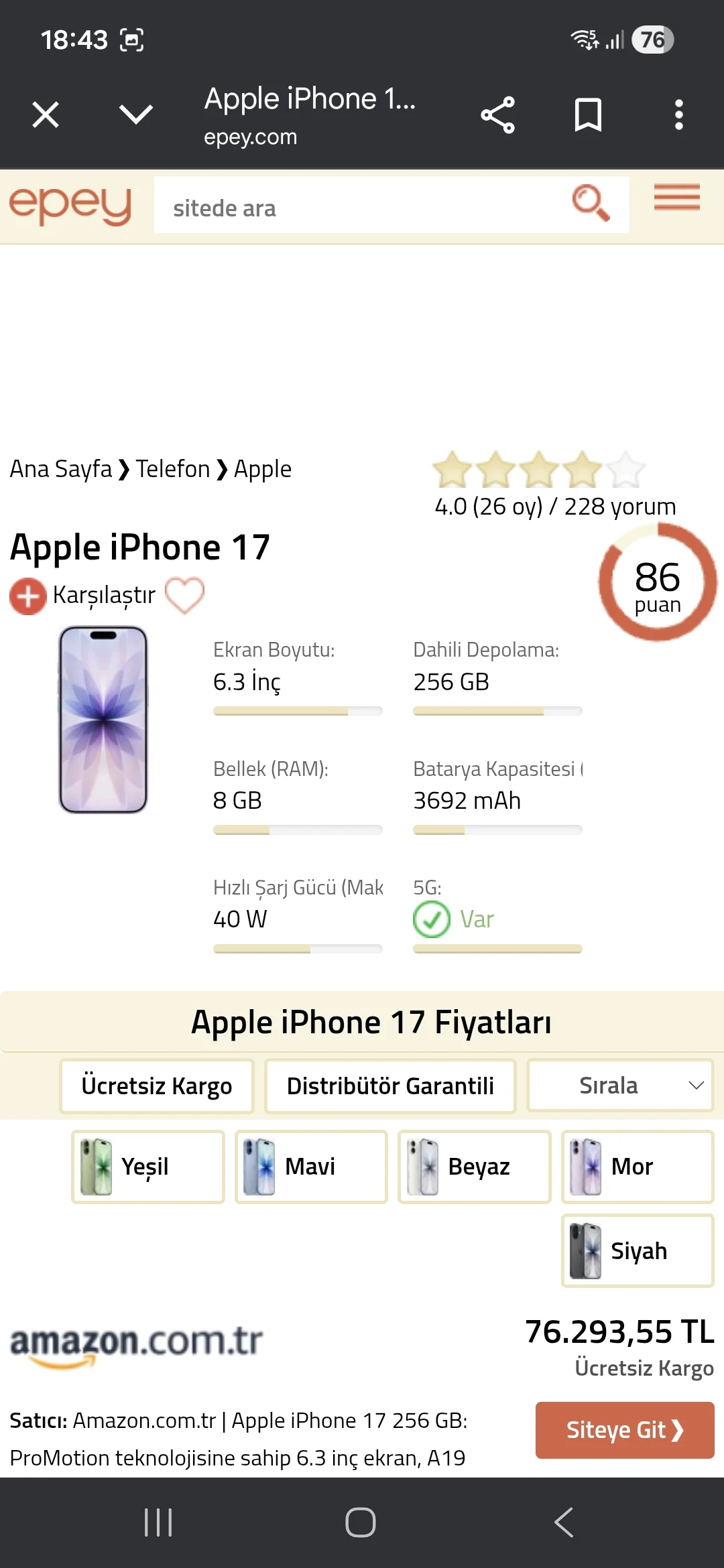Share the epey.com page
Screen dimensions: 724x1568
(x=497, y=115)
